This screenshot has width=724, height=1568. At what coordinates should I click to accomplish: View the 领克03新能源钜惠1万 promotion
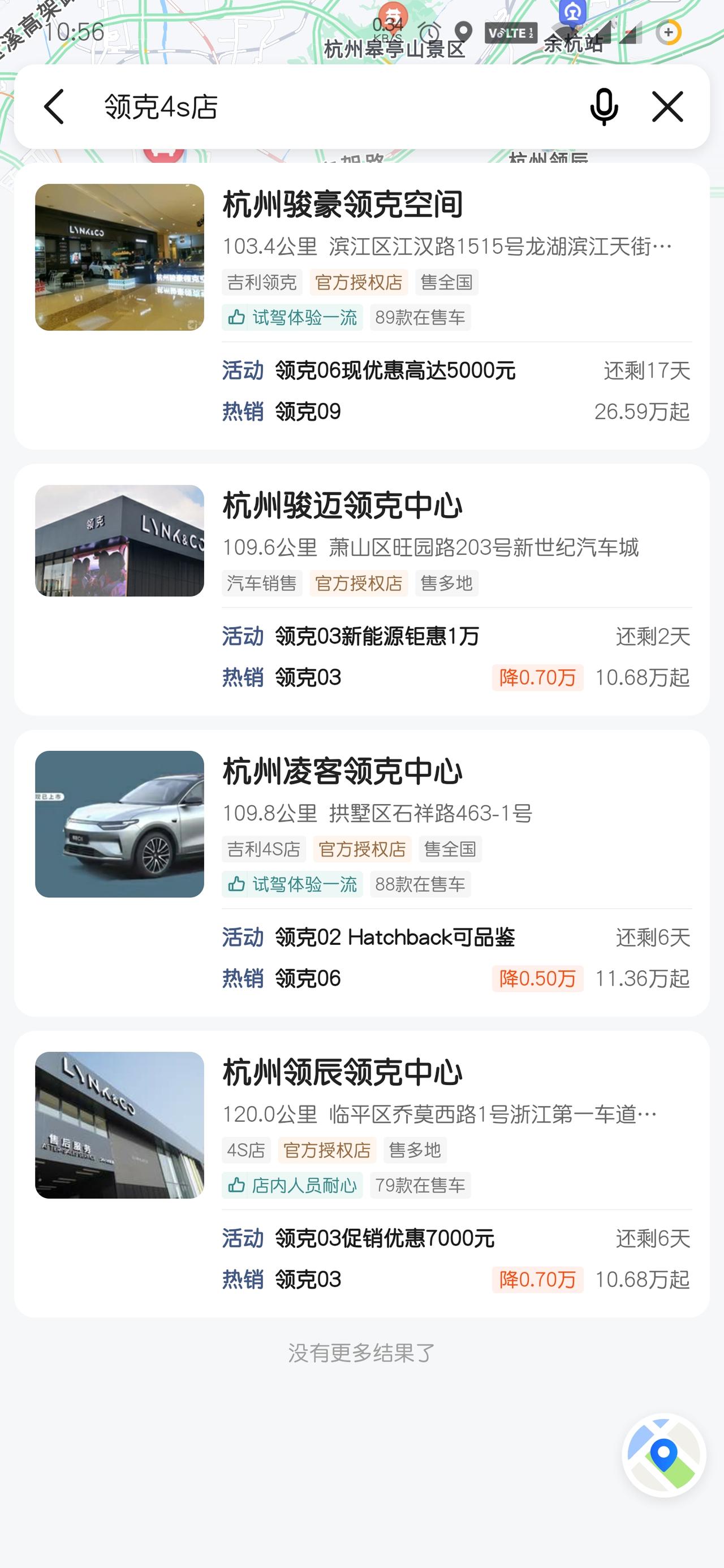click(x=377, y=636)
